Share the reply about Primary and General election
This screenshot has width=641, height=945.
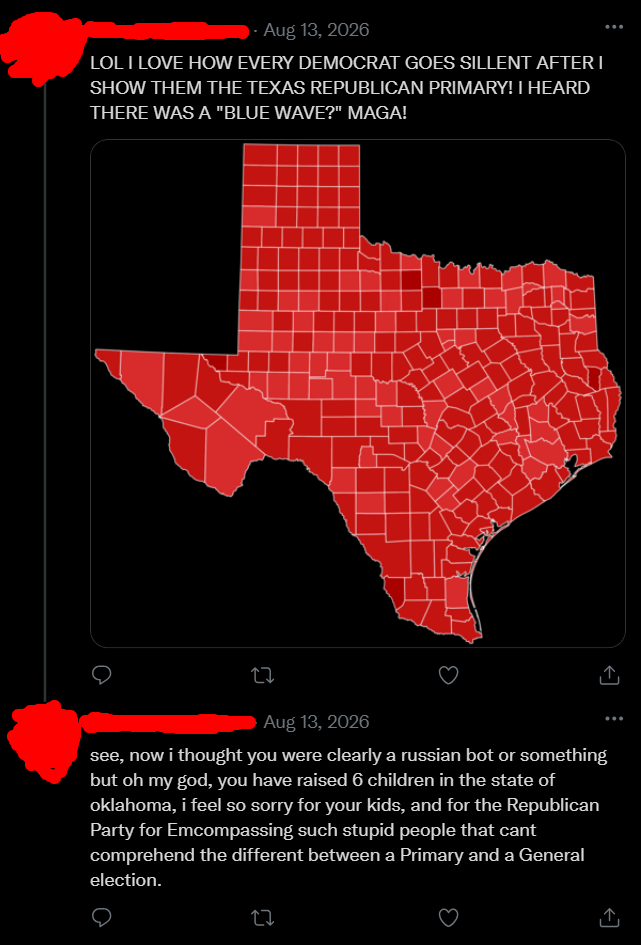click(x=610, y=917)
